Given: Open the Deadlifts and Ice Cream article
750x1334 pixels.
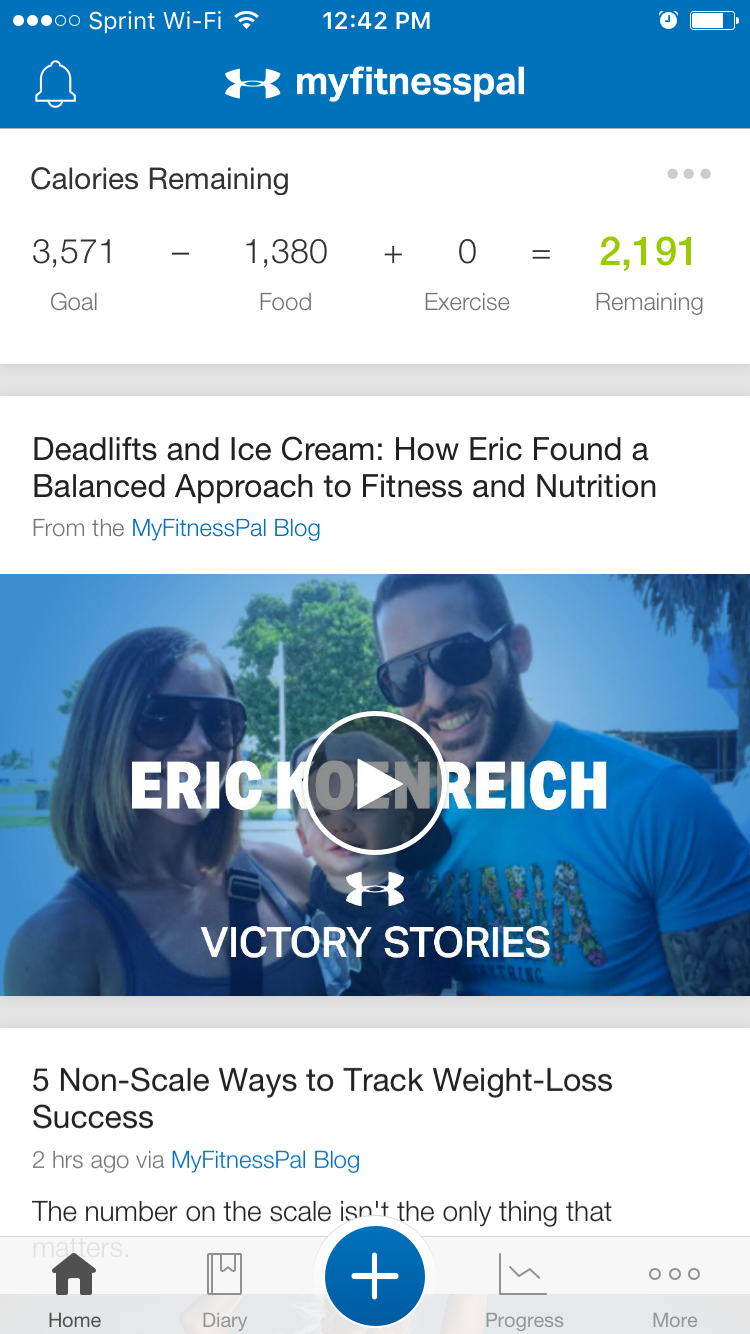Looking at the screenshot, I should click(344, 468).
